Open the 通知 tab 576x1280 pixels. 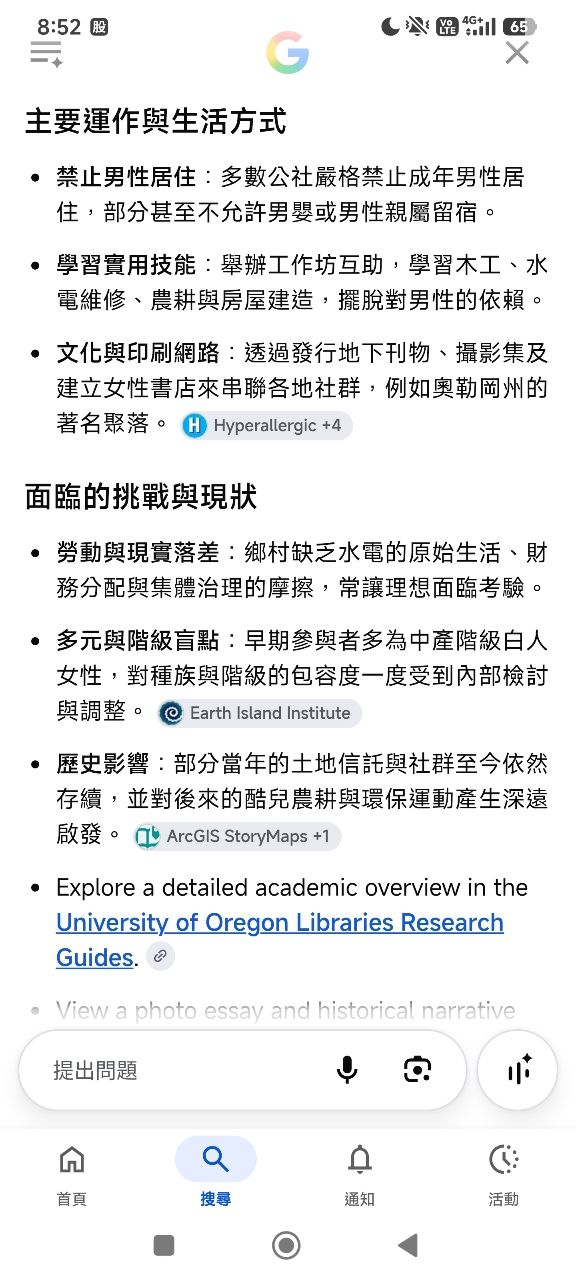[360, 1174]
